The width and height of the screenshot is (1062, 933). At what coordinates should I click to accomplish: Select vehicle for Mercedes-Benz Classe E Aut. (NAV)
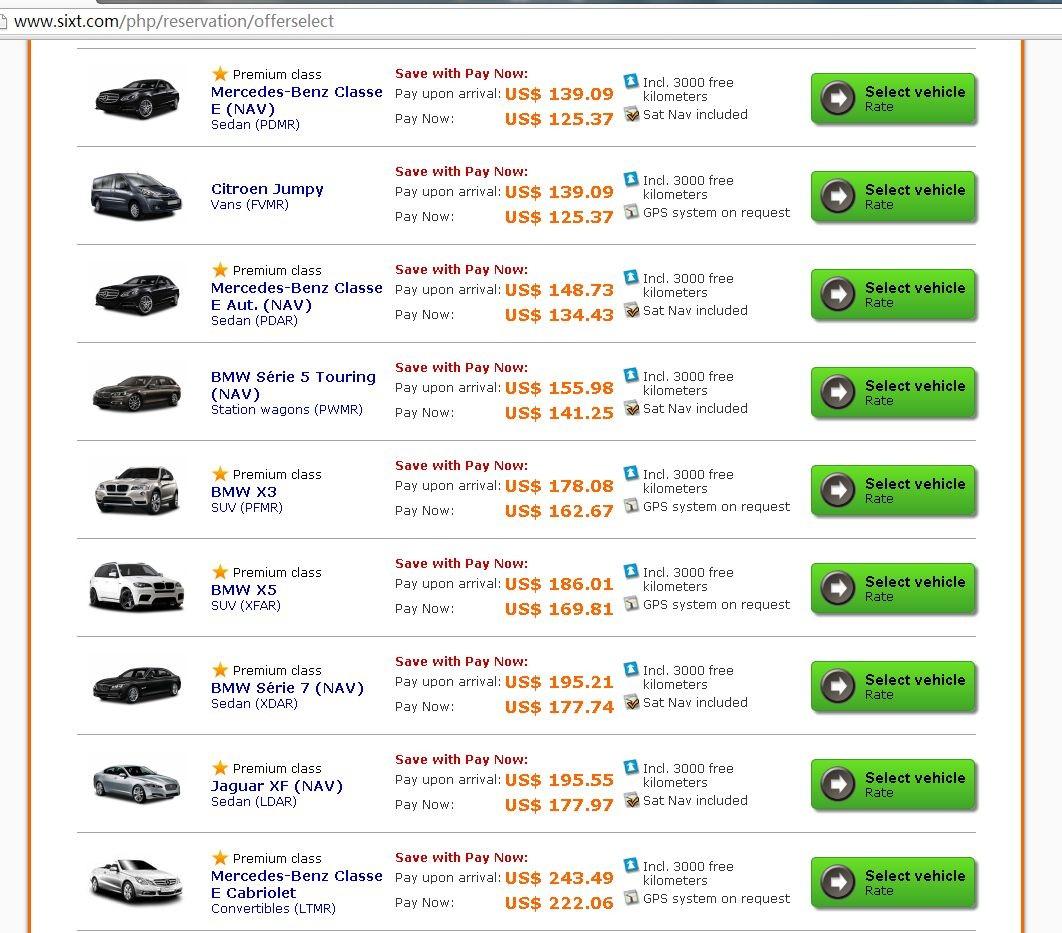pyautogui.click(x=892, y=295)
